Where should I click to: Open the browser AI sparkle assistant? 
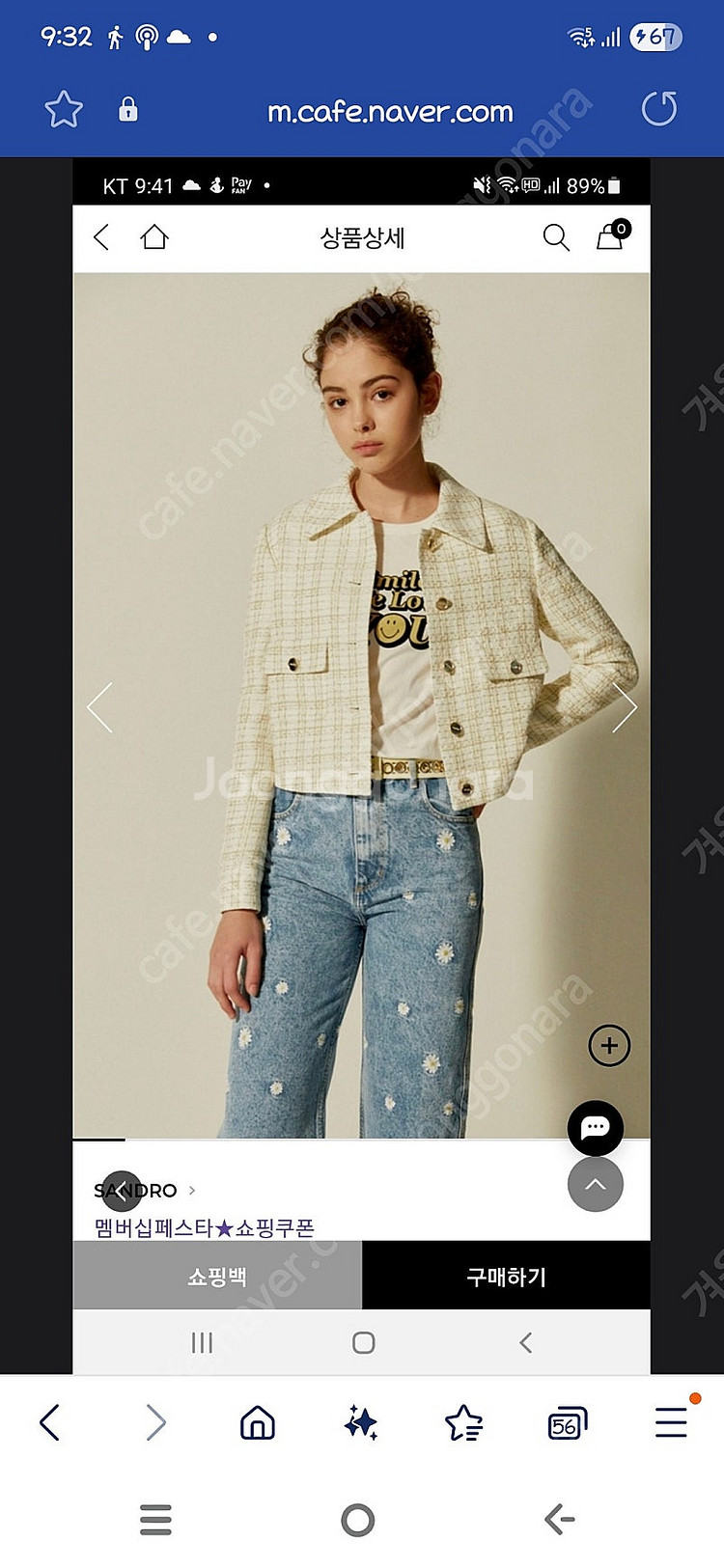point(361,1422)
